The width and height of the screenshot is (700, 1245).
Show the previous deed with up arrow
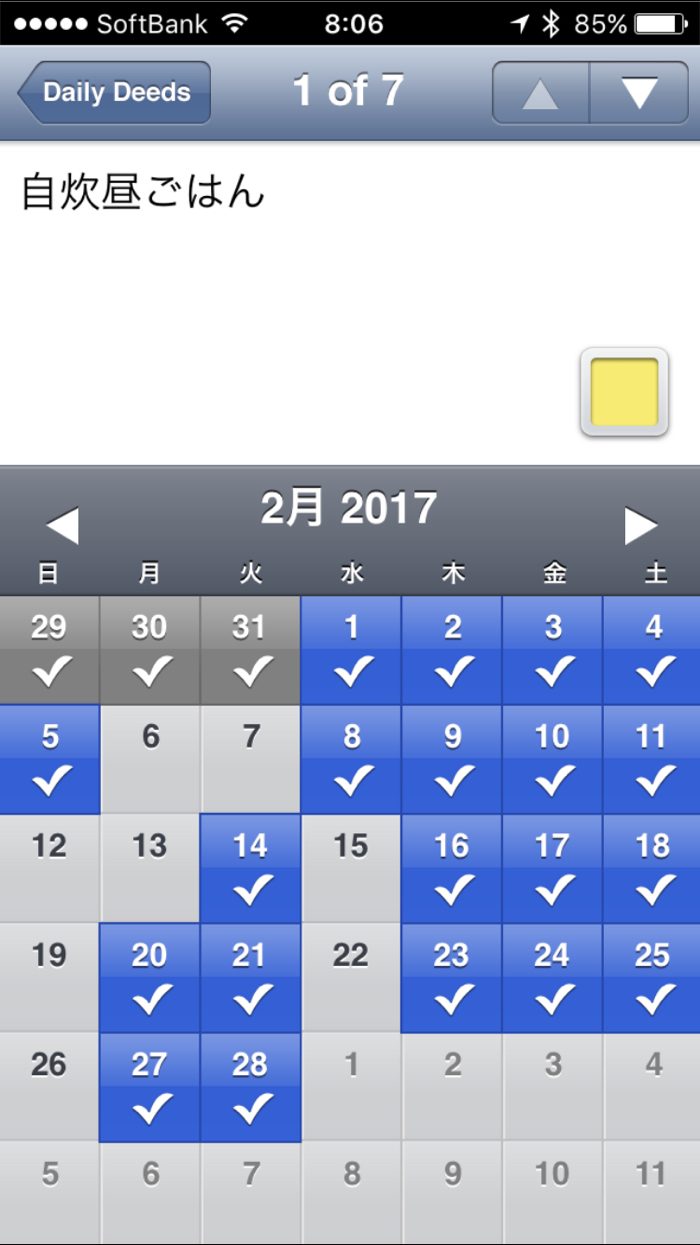[x=541, y=93]
